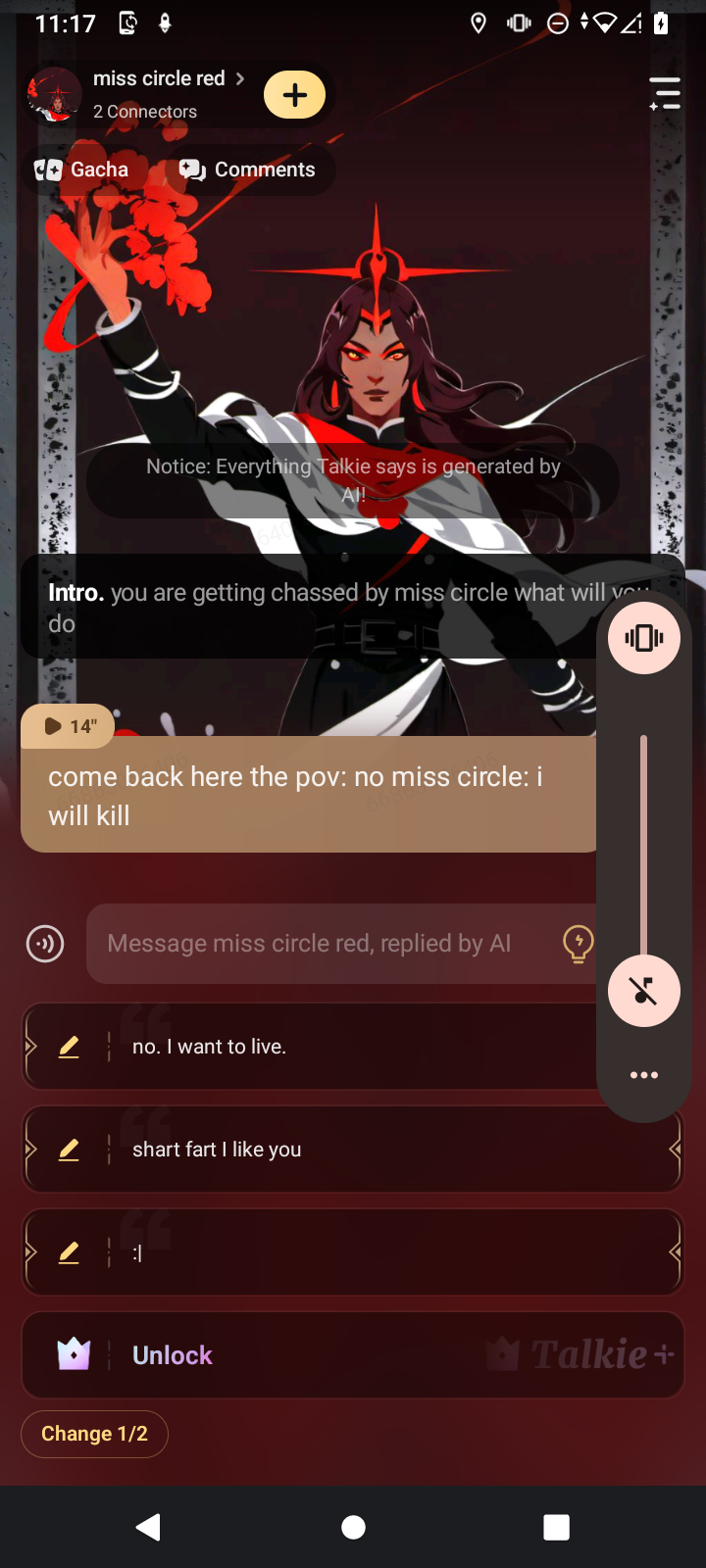The height and width of the screenshot is (1568, 706).
Task: Open the top-right menu icon
Action: coord(665,94)
